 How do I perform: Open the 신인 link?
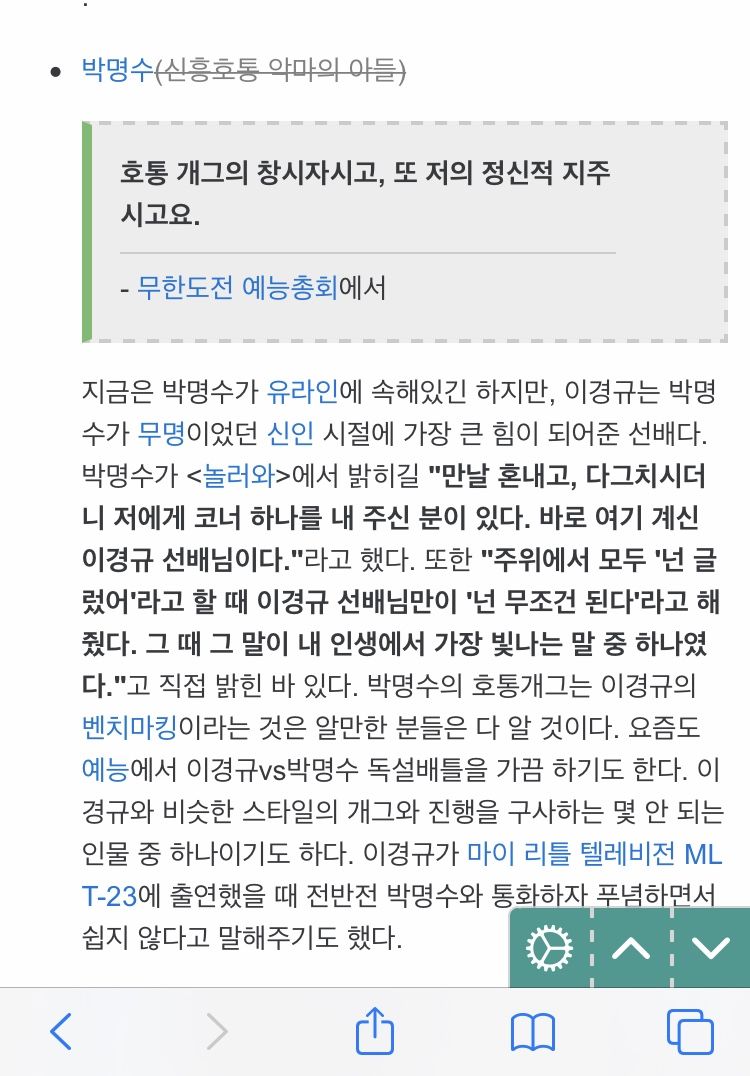[x=291, y=433]
